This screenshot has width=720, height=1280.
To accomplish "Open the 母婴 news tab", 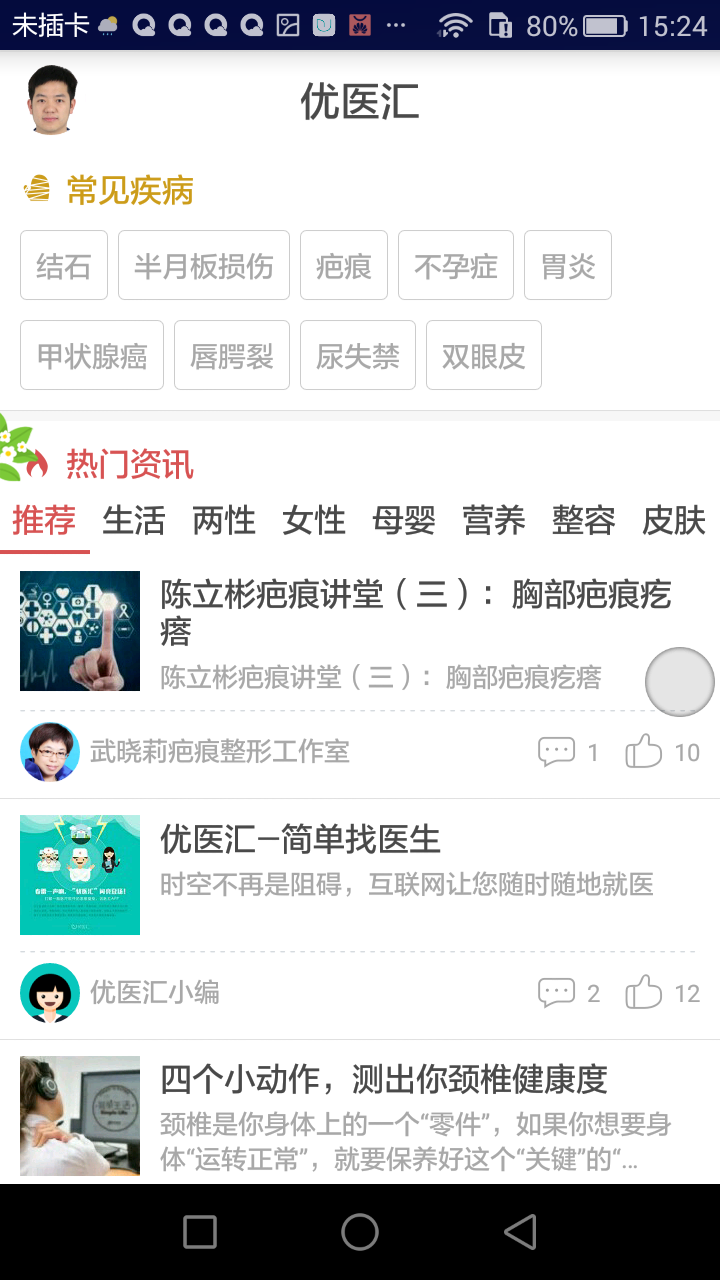I will (404, 521).
